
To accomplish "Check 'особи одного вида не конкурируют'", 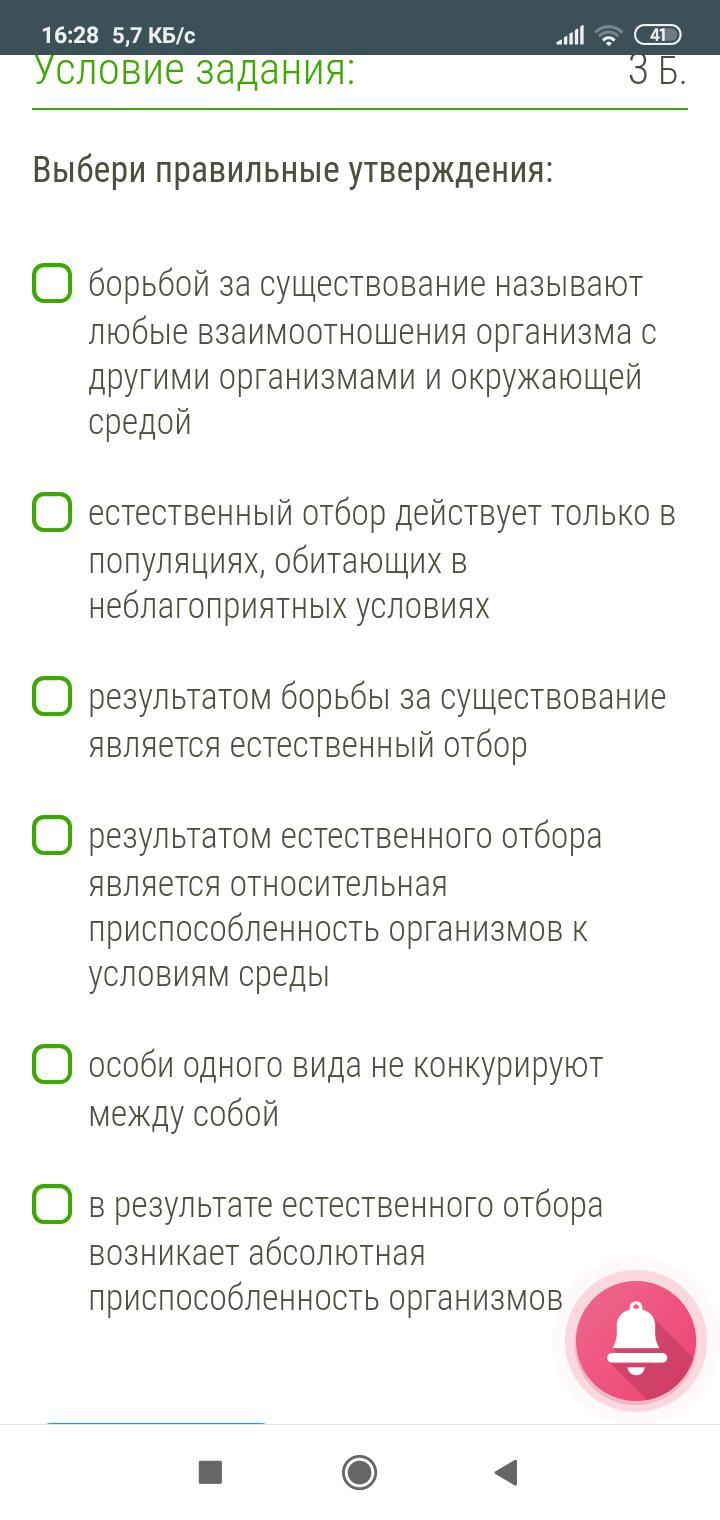I will pos(52,1064).
